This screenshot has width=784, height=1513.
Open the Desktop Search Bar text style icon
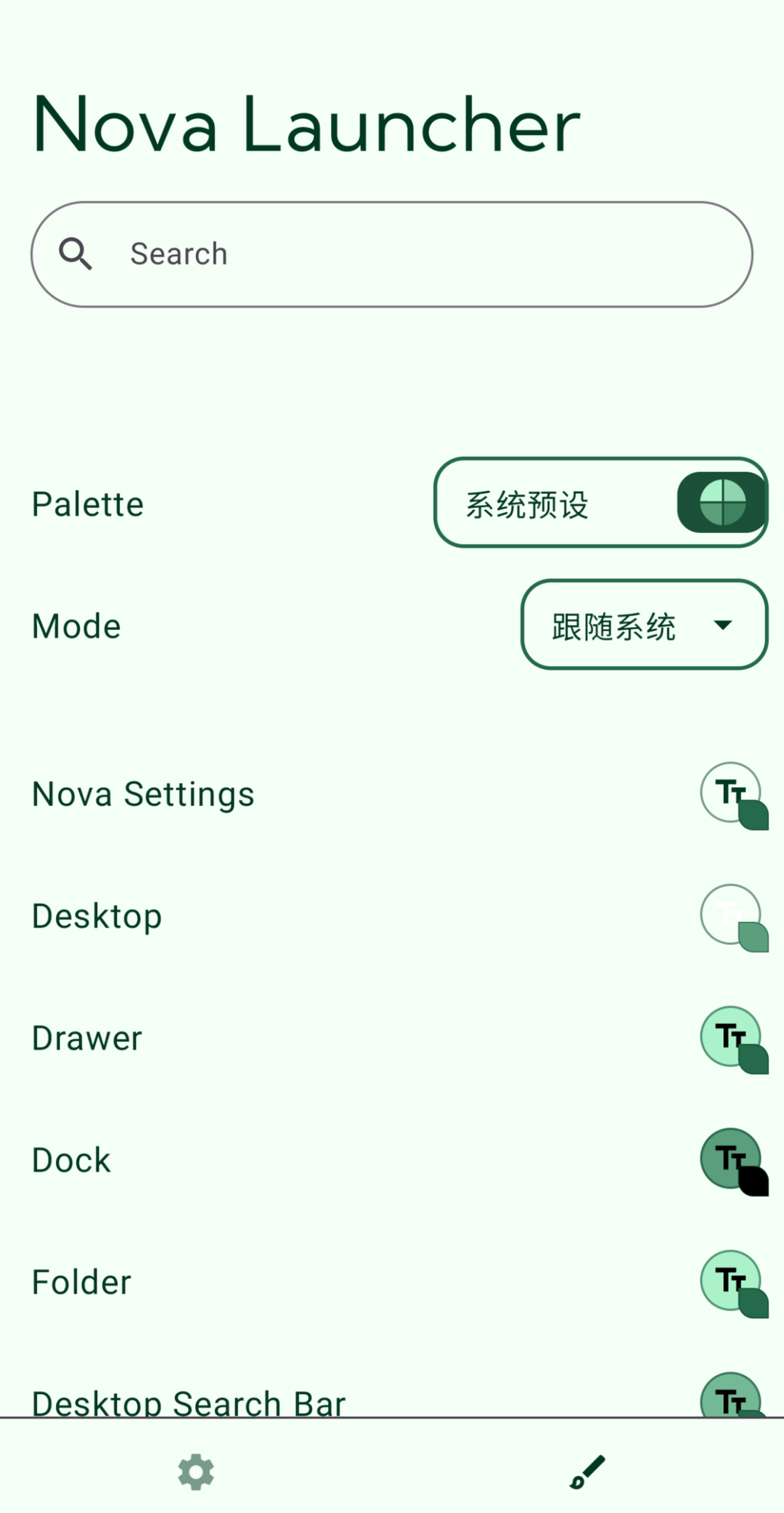click(732, 1398)
